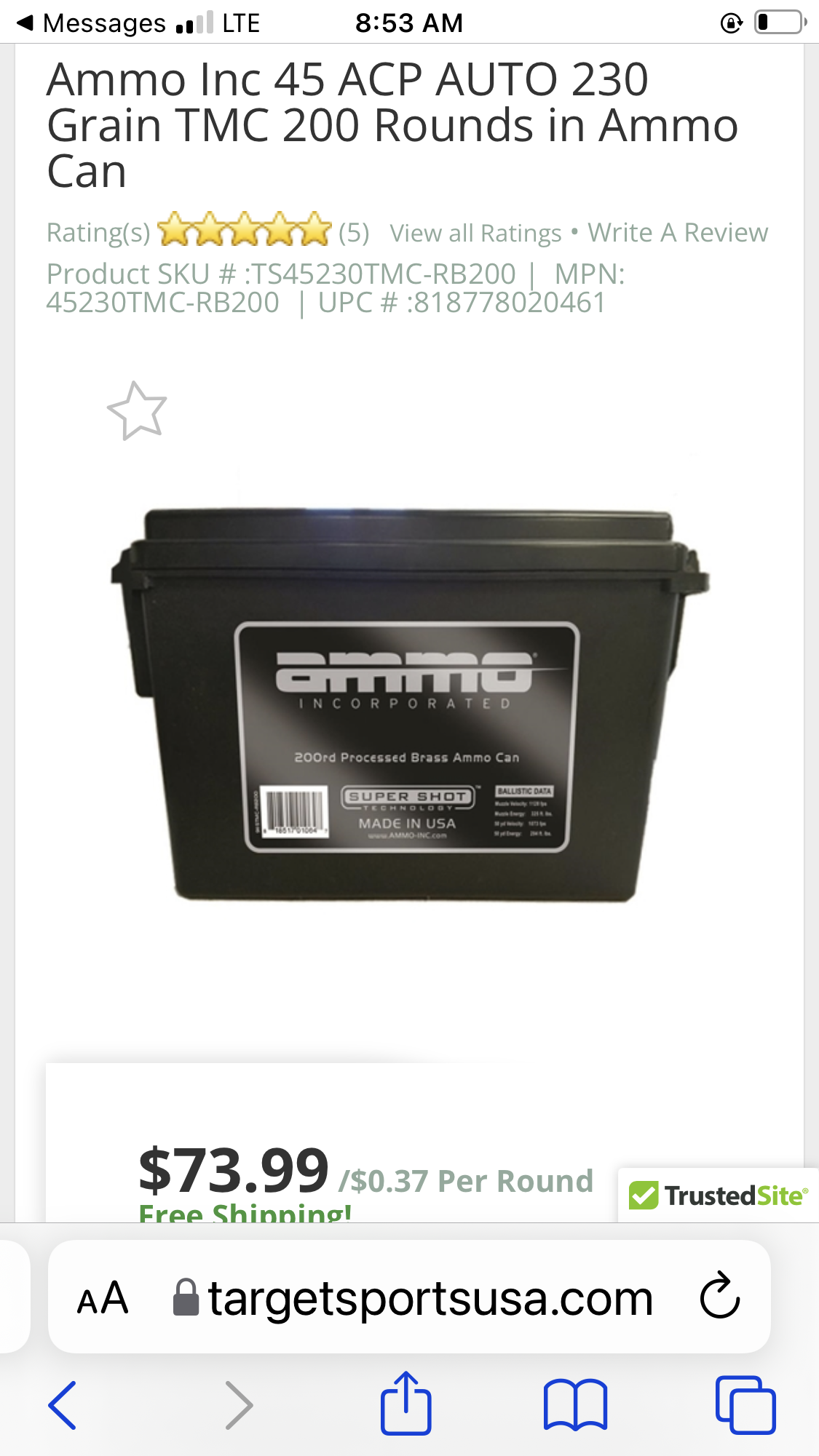Go back to previous page

pyautogui.click(x=63, y=1405)
